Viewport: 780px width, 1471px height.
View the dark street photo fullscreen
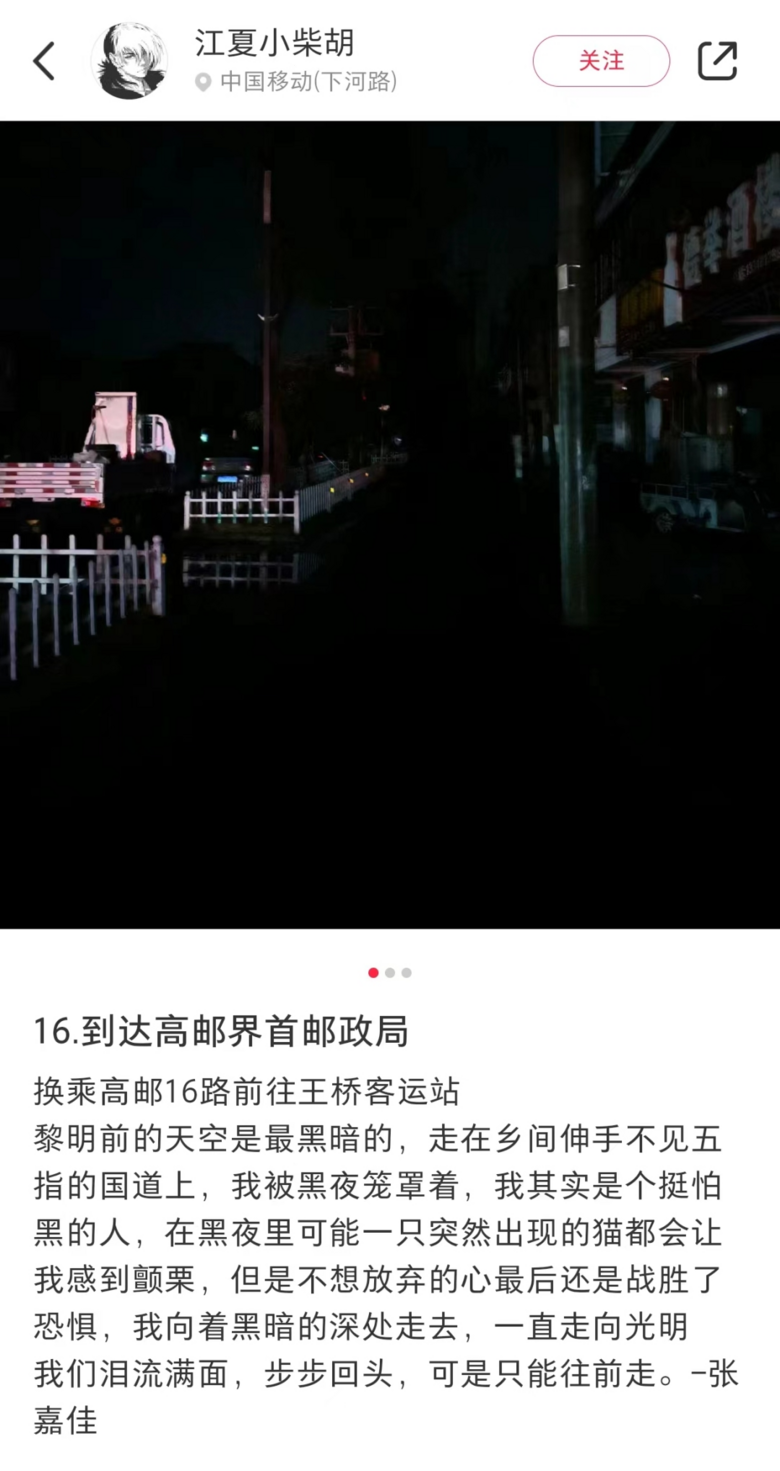pos(390,524)
